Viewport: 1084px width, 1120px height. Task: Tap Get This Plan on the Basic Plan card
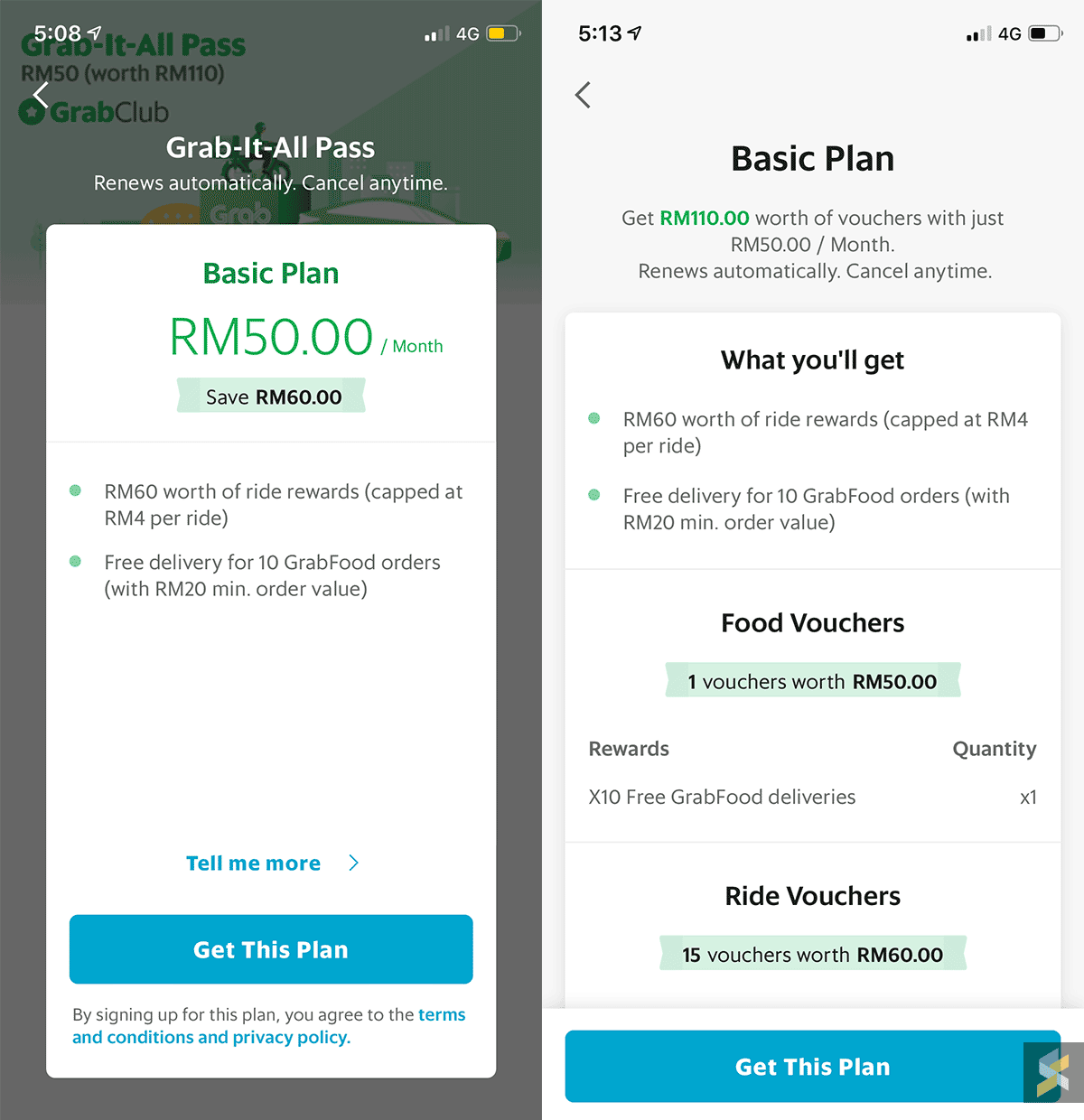pos(271,949)
